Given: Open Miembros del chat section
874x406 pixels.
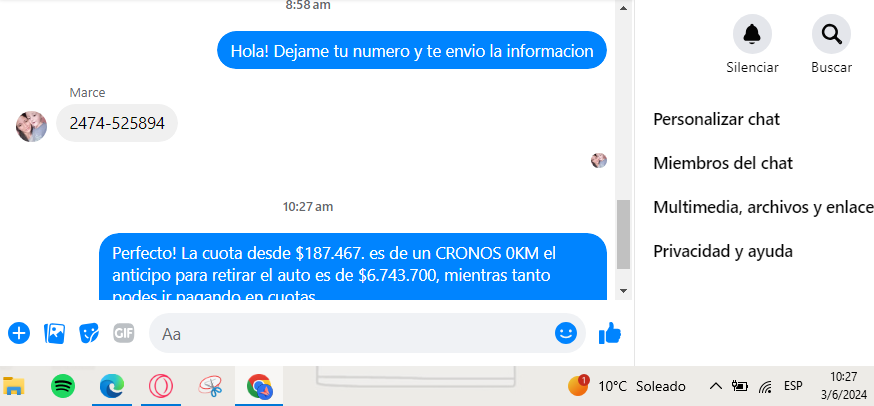Looking at the screenshot, I should click(722, 163).
